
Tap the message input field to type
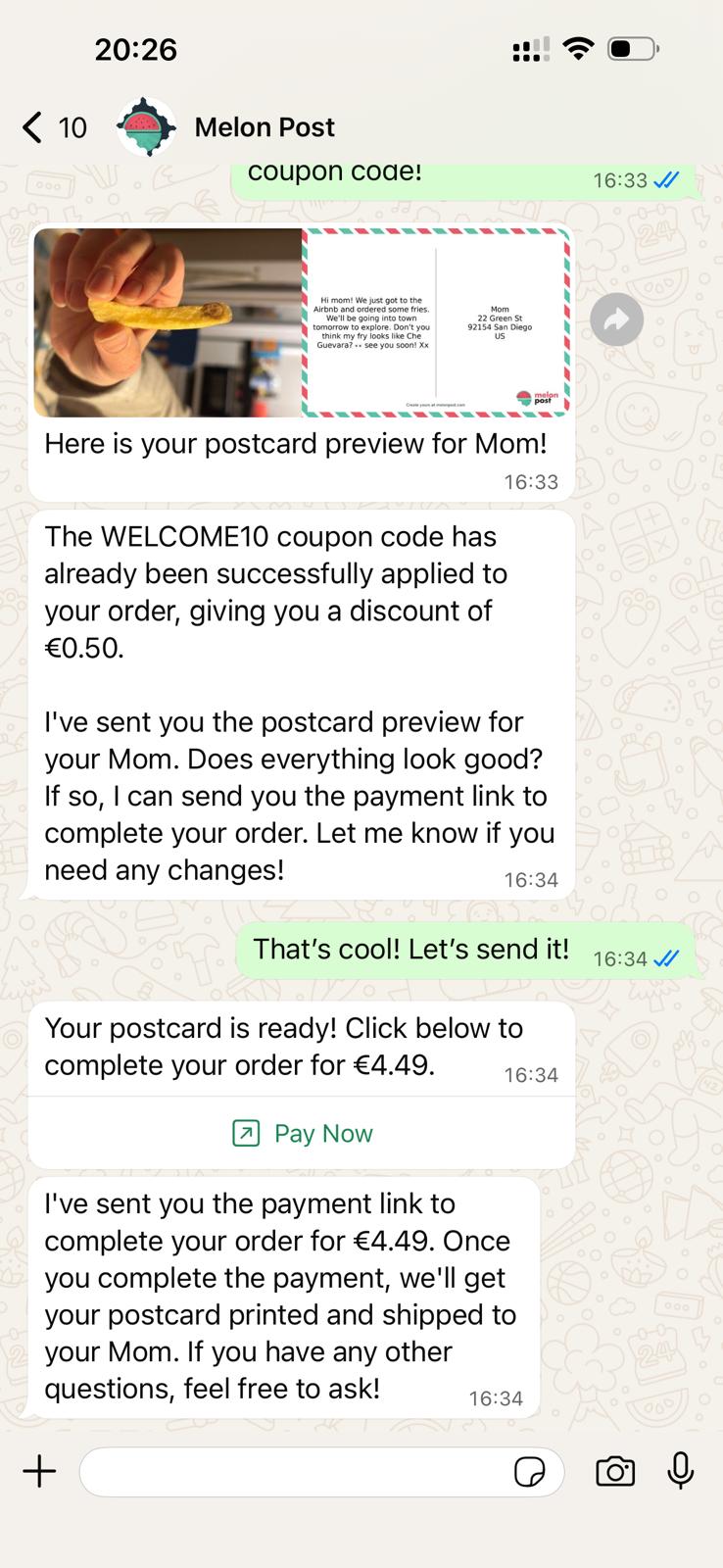294,1471
